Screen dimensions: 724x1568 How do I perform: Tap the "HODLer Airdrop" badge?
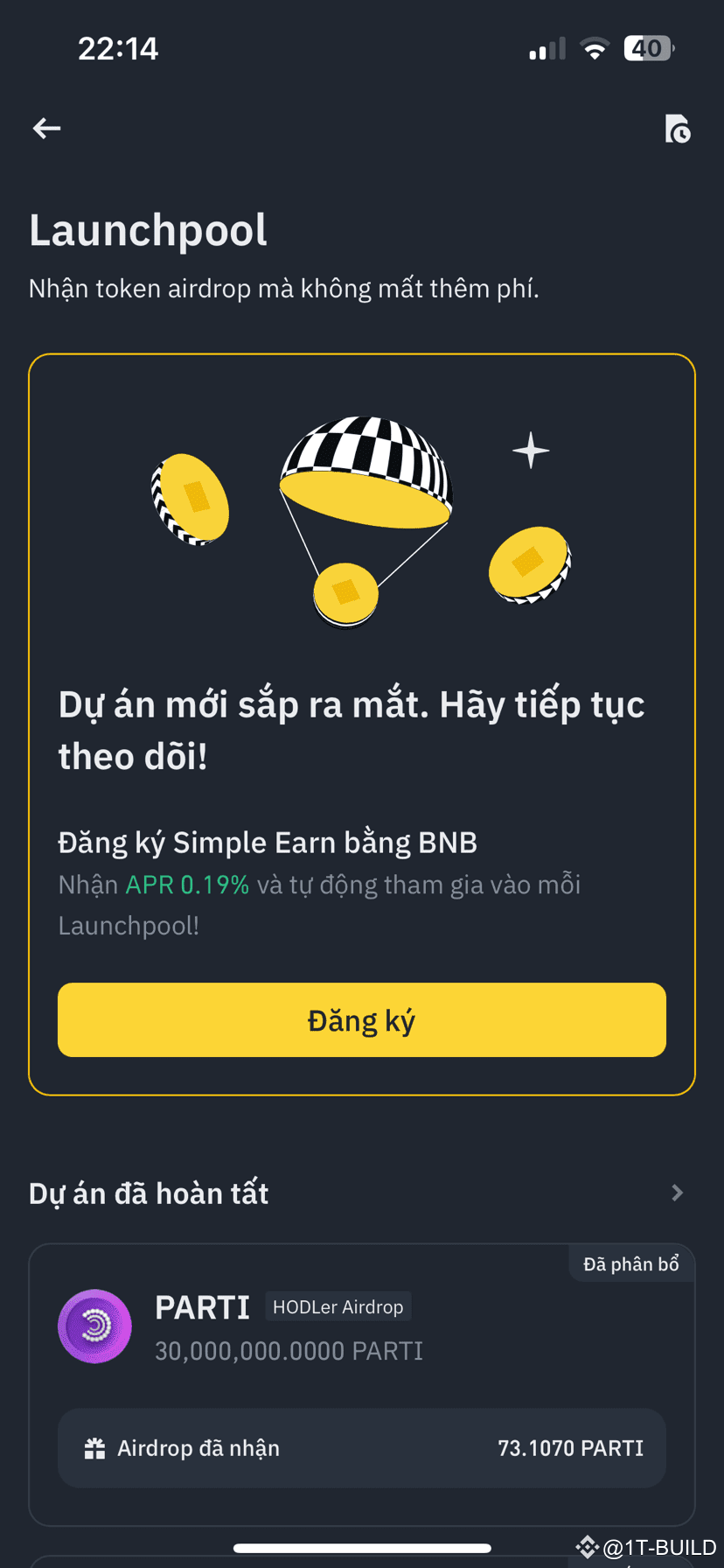click(338, 1306)
